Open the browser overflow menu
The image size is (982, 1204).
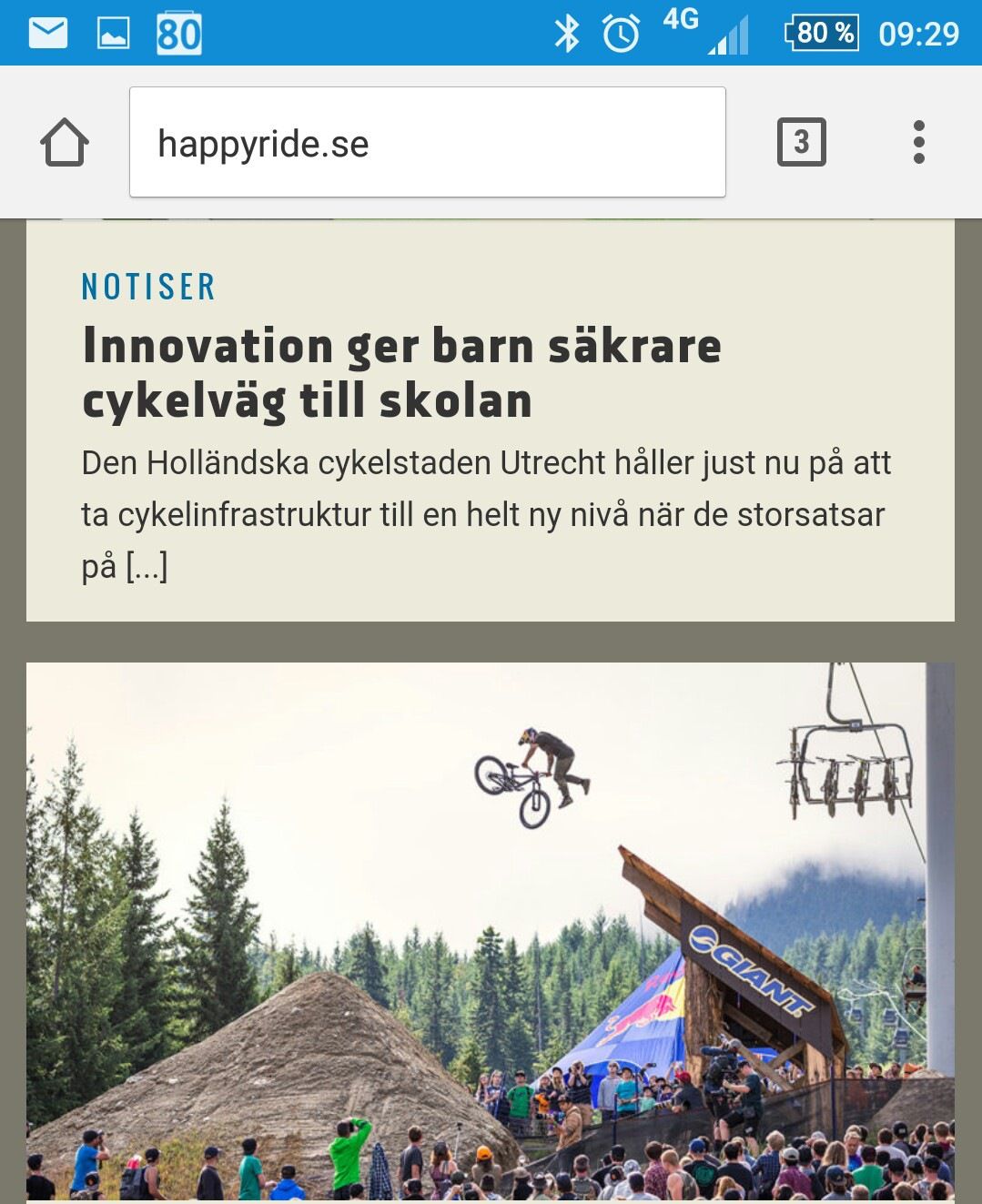point(918,142)
